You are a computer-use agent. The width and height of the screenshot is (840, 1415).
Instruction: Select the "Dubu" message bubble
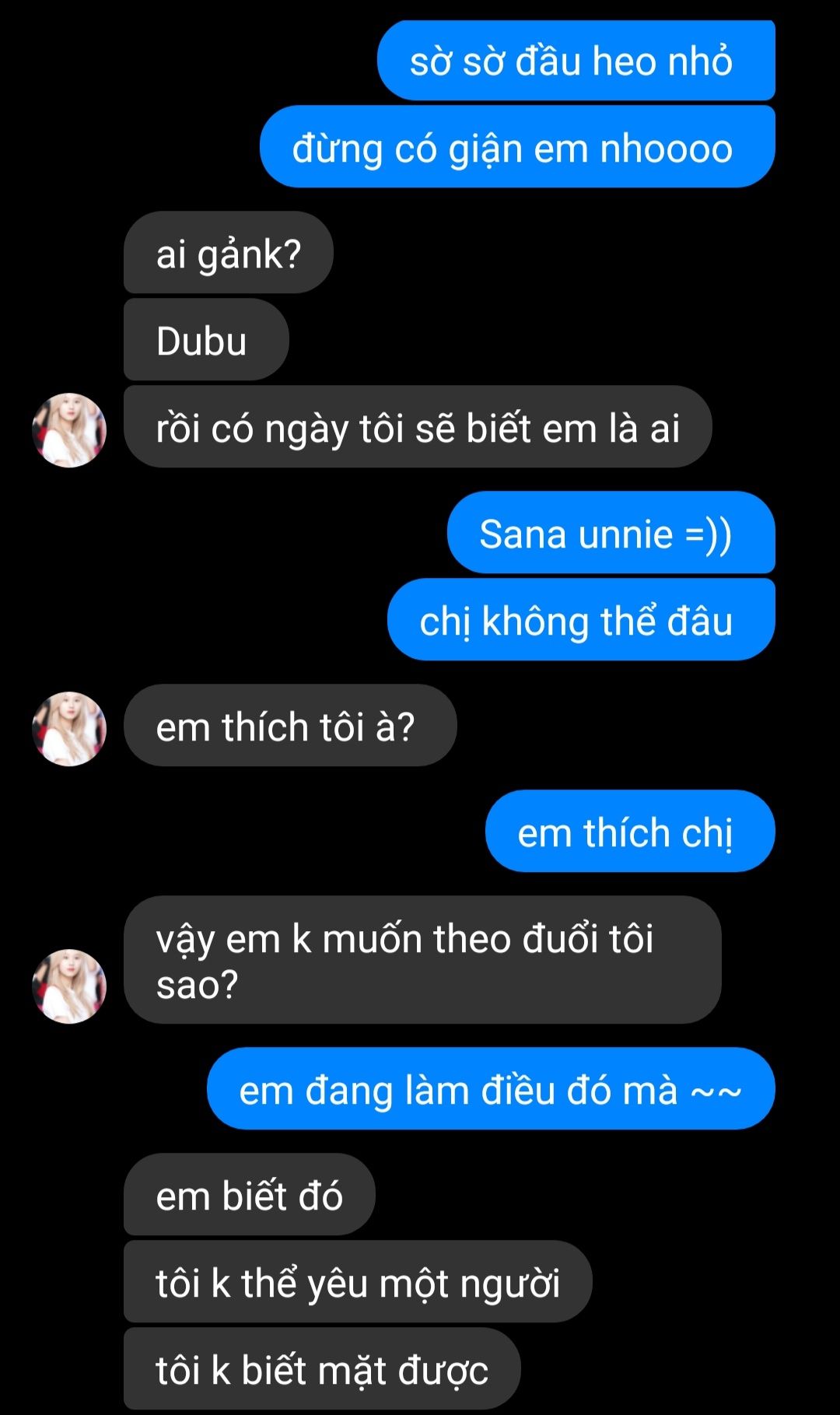point(205,341)
